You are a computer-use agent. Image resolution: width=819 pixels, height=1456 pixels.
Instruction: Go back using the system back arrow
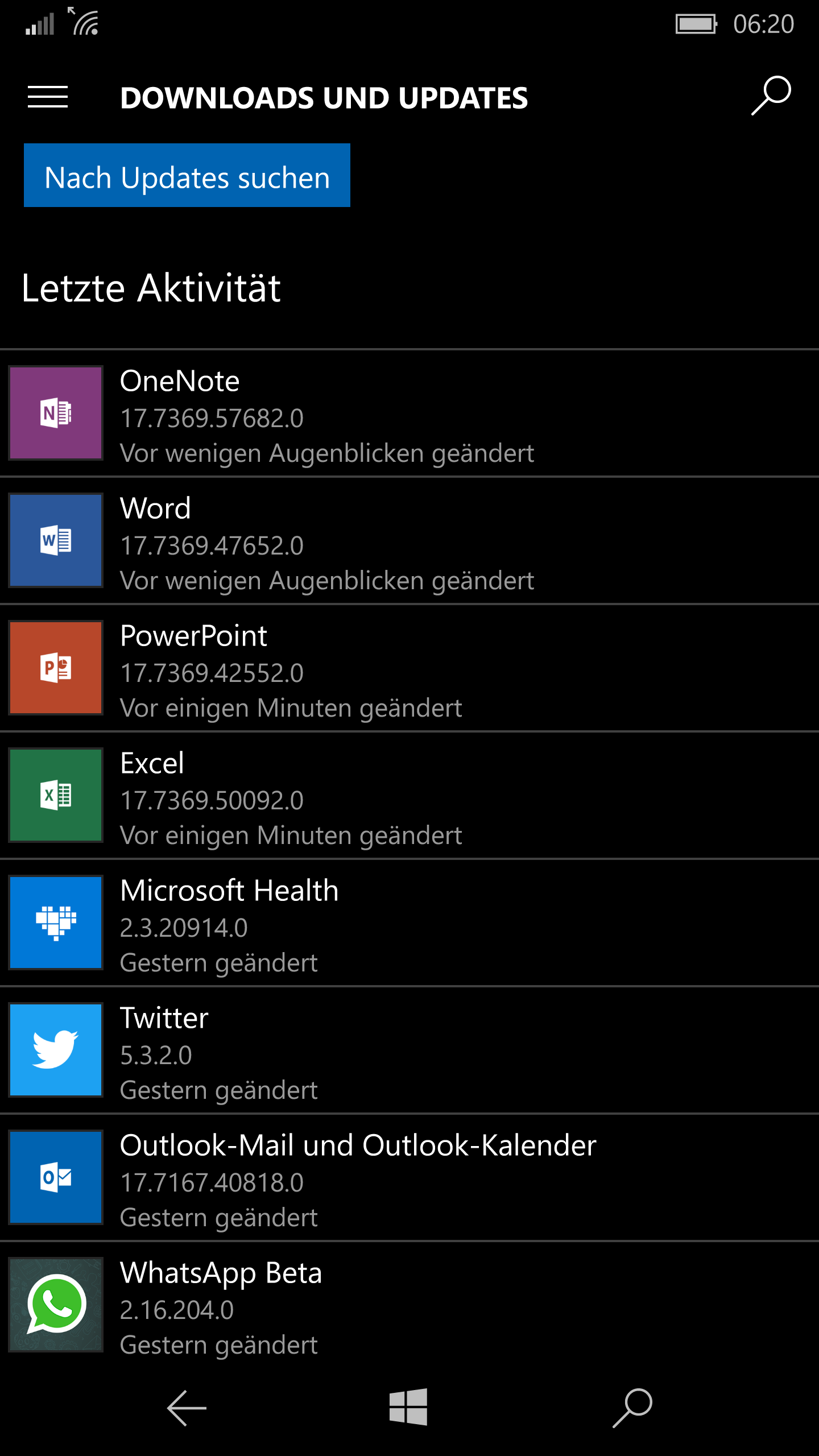coord(187,1408)
